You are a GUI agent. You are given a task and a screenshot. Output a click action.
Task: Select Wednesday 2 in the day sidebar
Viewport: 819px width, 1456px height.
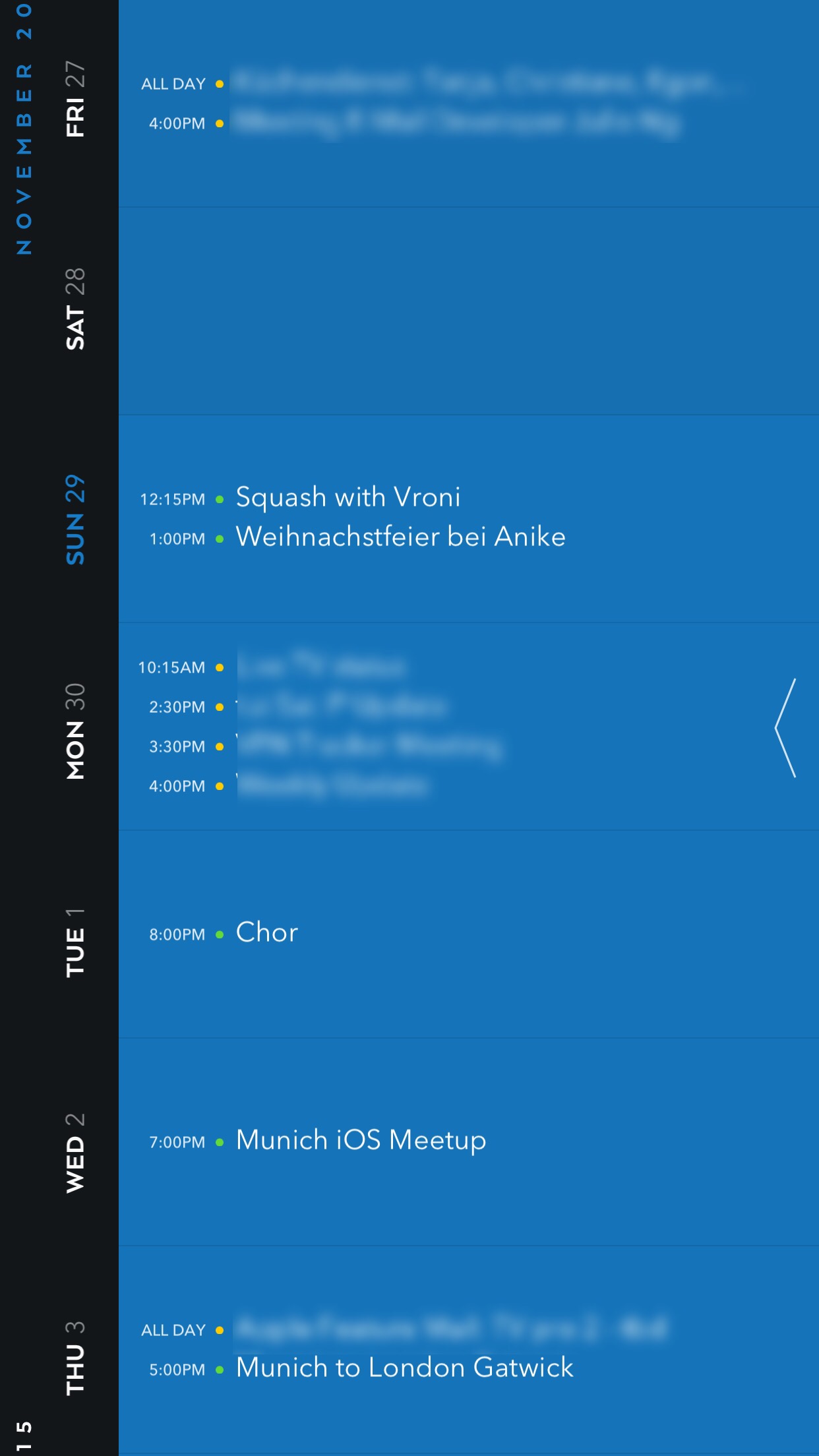[75, 1153]
